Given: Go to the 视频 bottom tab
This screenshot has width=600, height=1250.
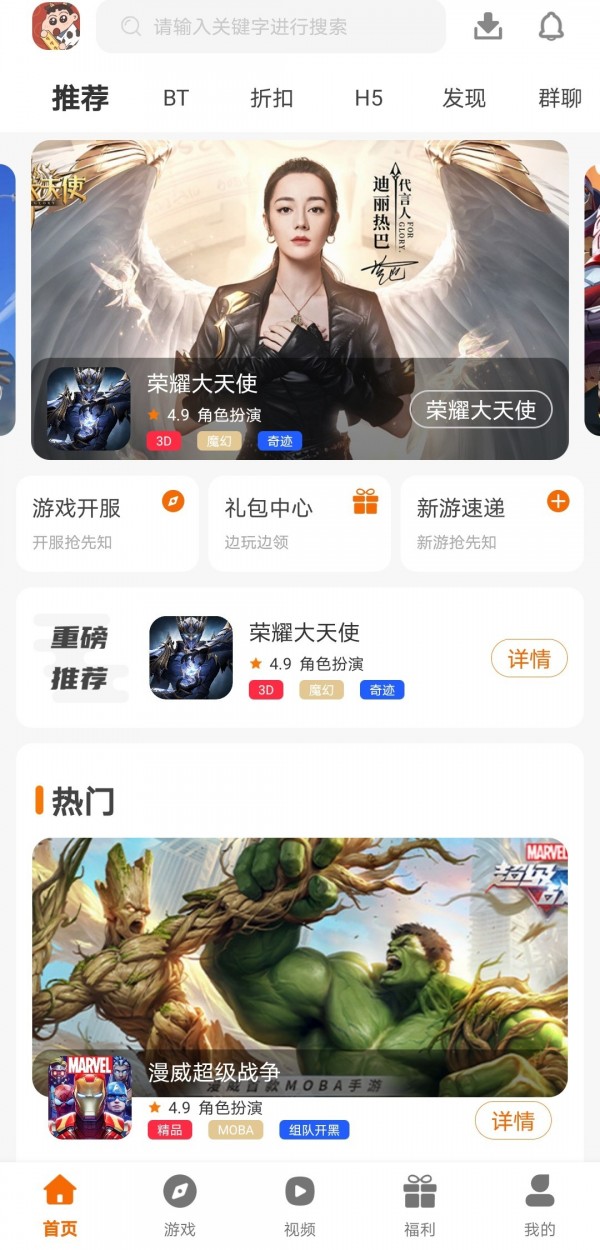Looking at the screenshot, I should [300, 1206].
